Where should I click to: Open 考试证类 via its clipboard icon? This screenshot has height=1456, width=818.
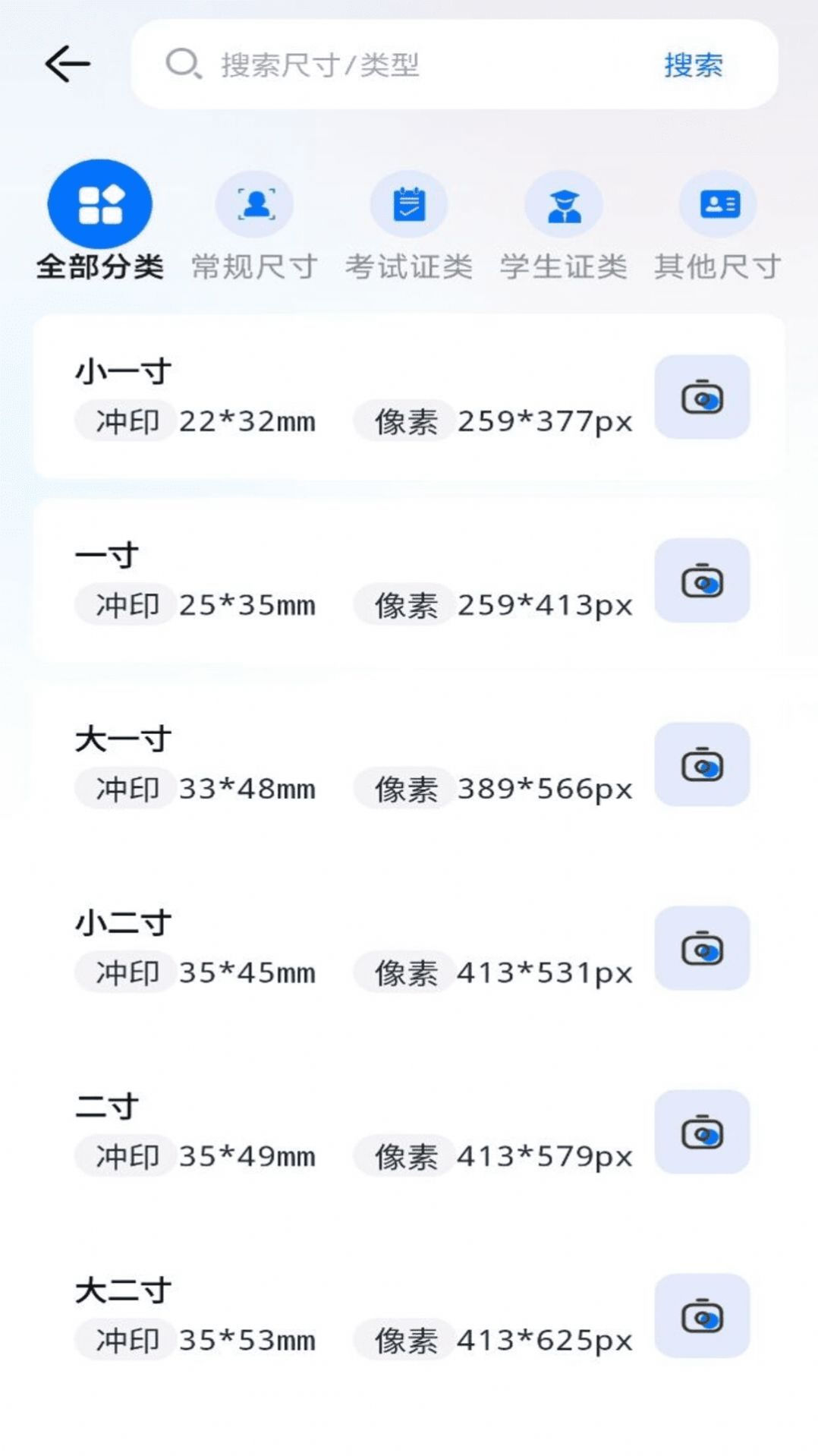click(x=408, y=203)
